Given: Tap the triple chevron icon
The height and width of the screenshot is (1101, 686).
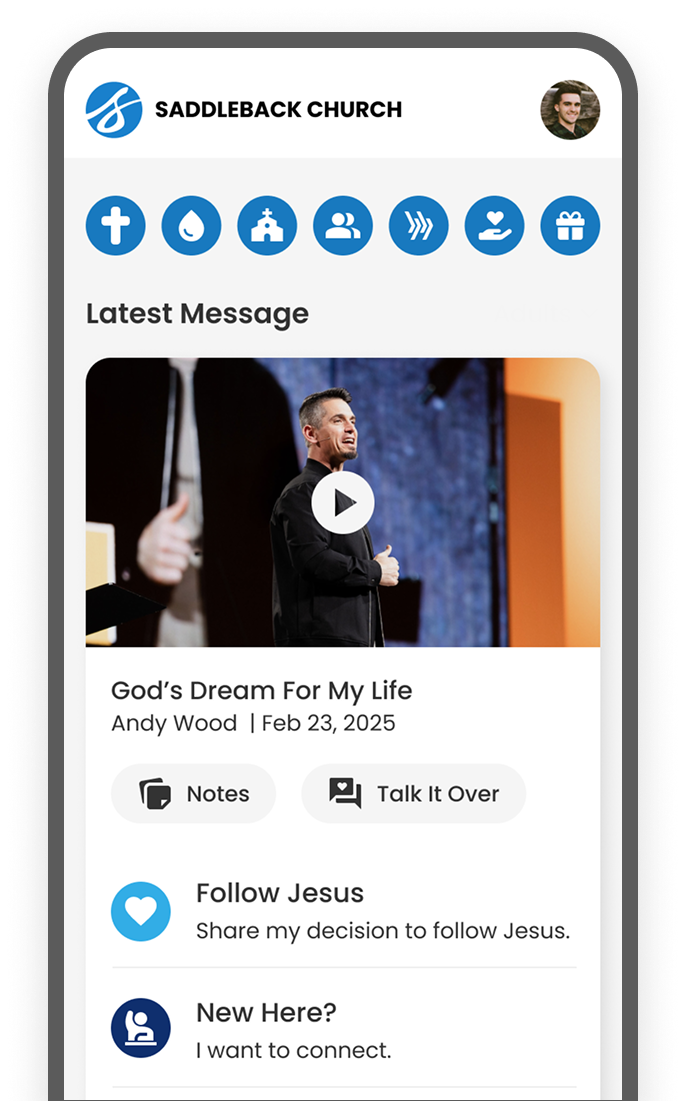Looking at the screenshot, I should click(419, 226).
